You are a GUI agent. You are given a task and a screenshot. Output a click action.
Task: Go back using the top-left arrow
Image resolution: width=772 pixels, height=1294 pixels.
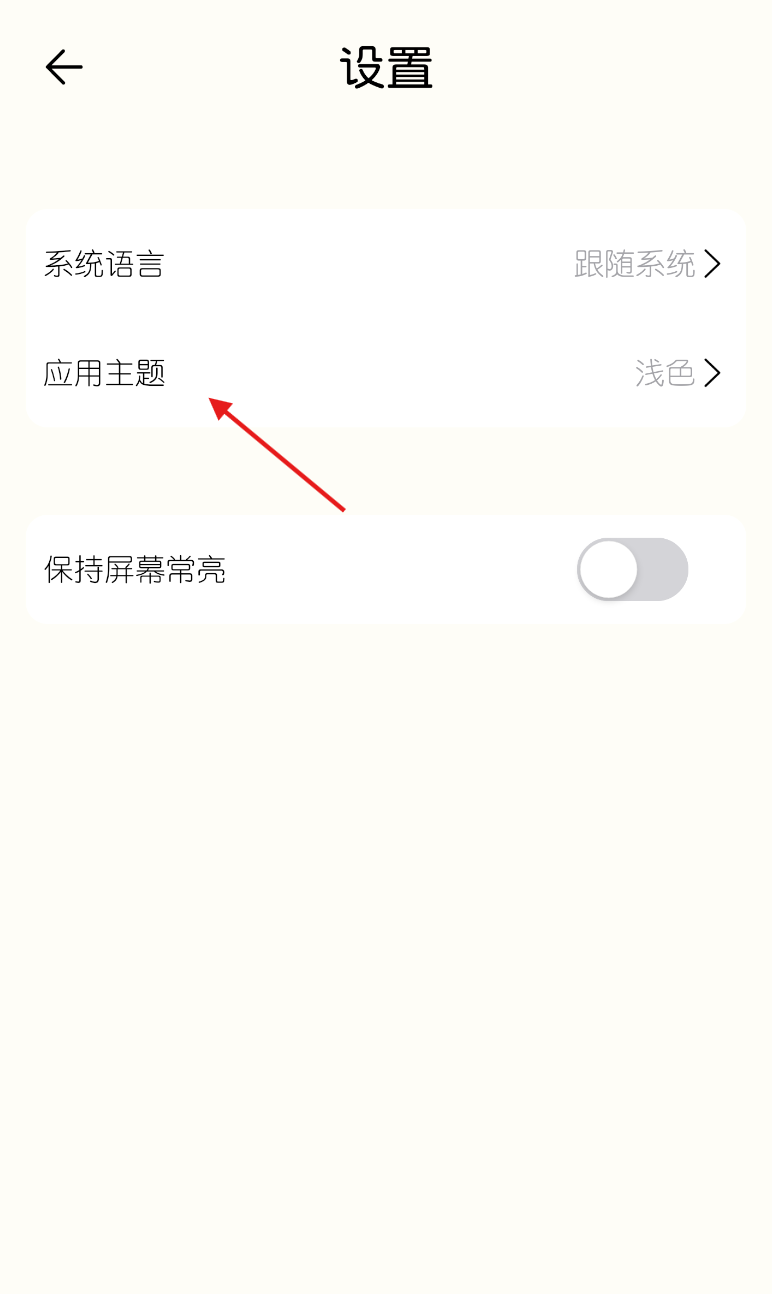pos(63,67)
